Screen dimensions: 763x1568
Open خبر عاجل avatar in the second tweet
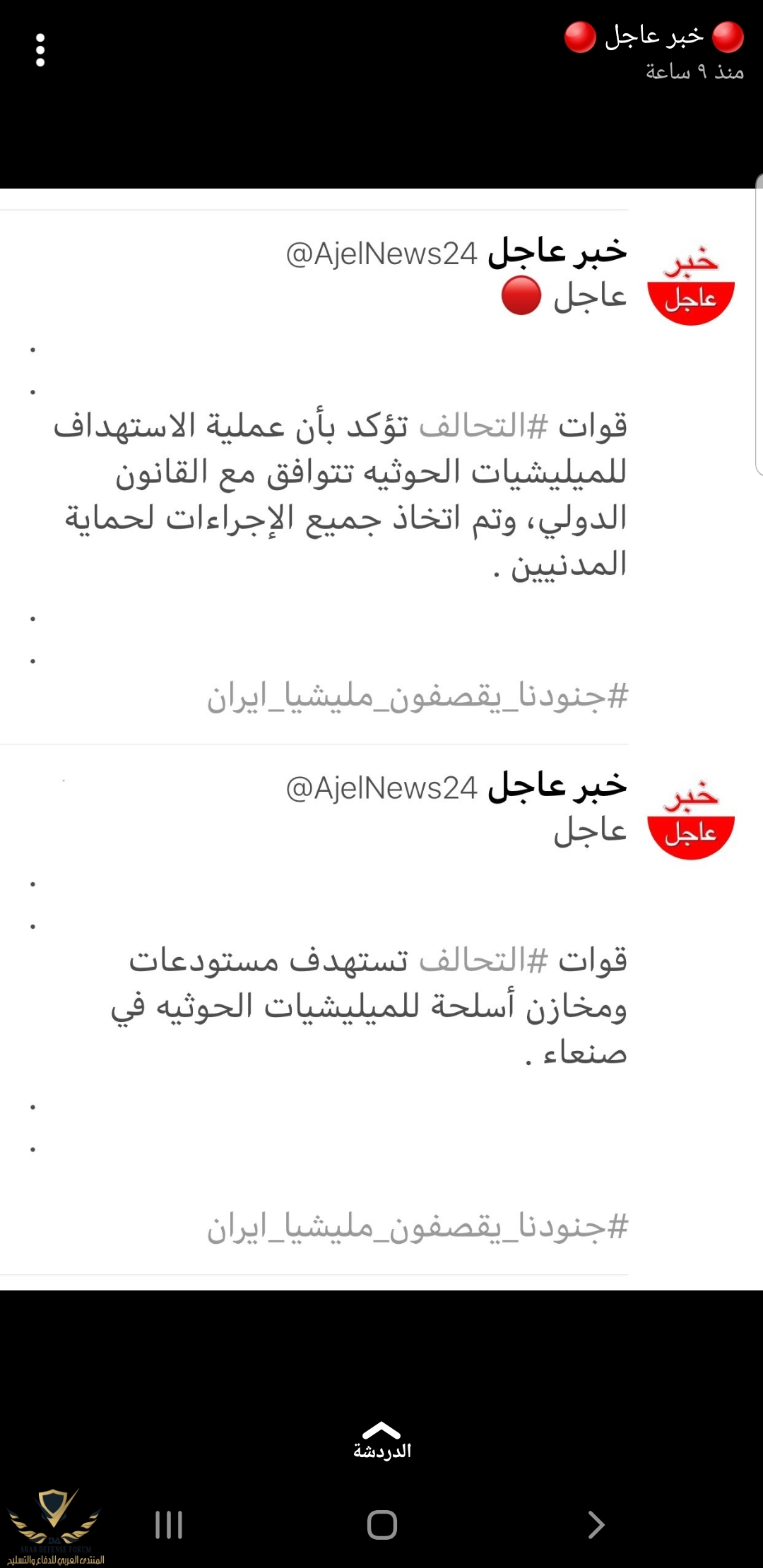pos(691,820)
